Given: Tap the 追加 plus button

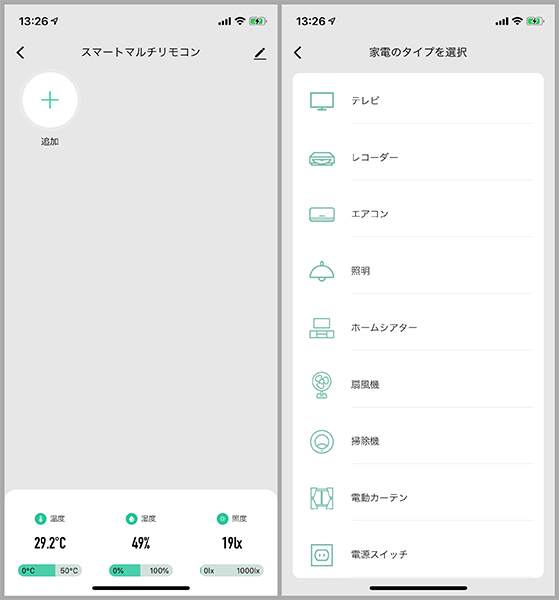Looking at the screenshot, I should tap(50, 100).
